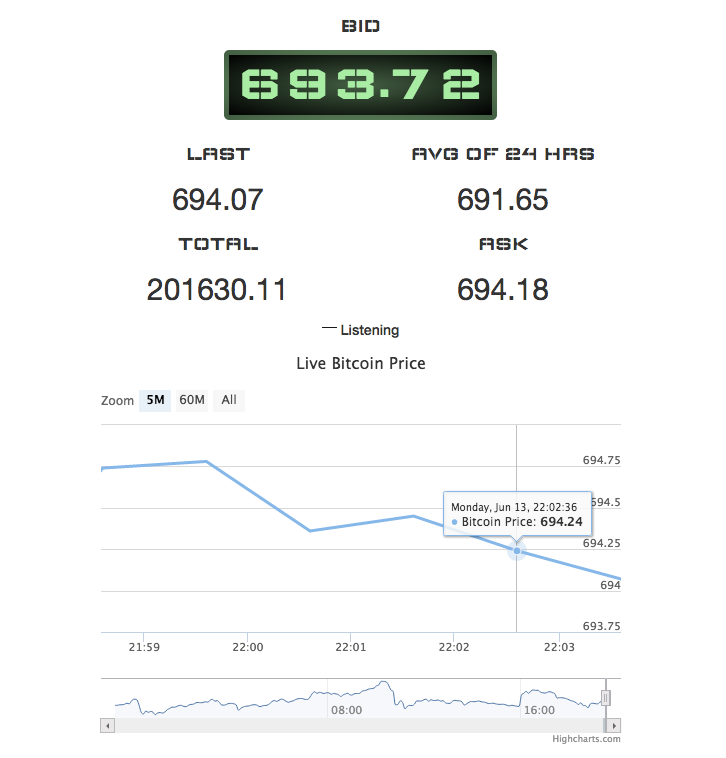Viewport: 726px width, 758px height.
Task: Tap the left arrow of the chart scrollbar
Action: tap(107, 726)
